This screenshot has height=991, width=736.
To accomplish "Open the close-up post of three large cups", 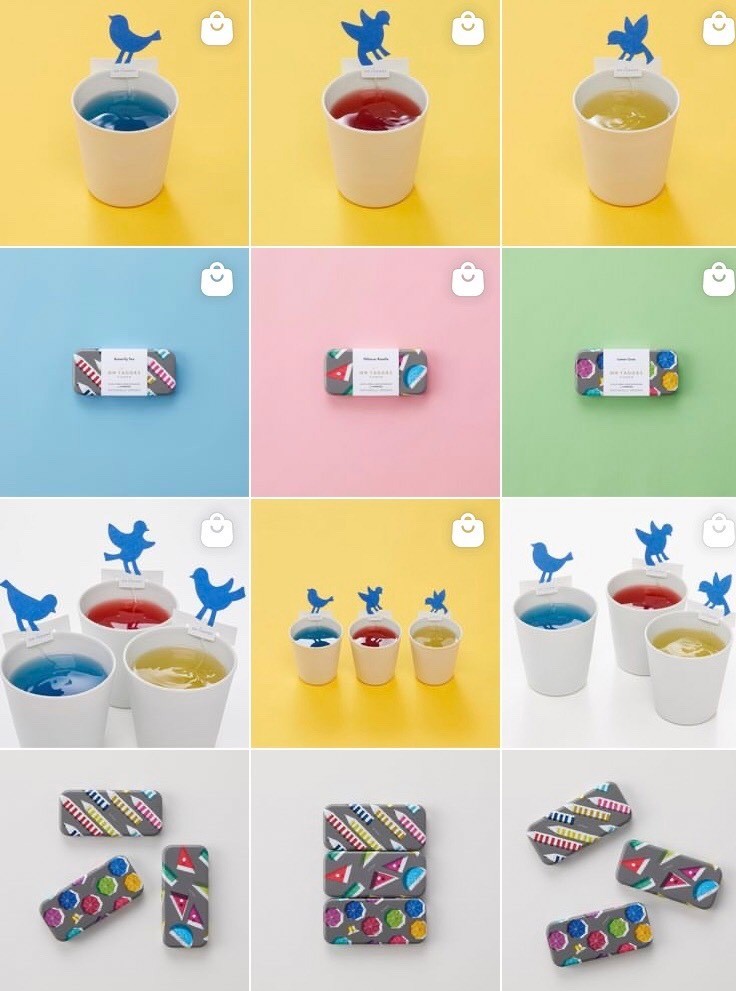I will coord(124,630).
